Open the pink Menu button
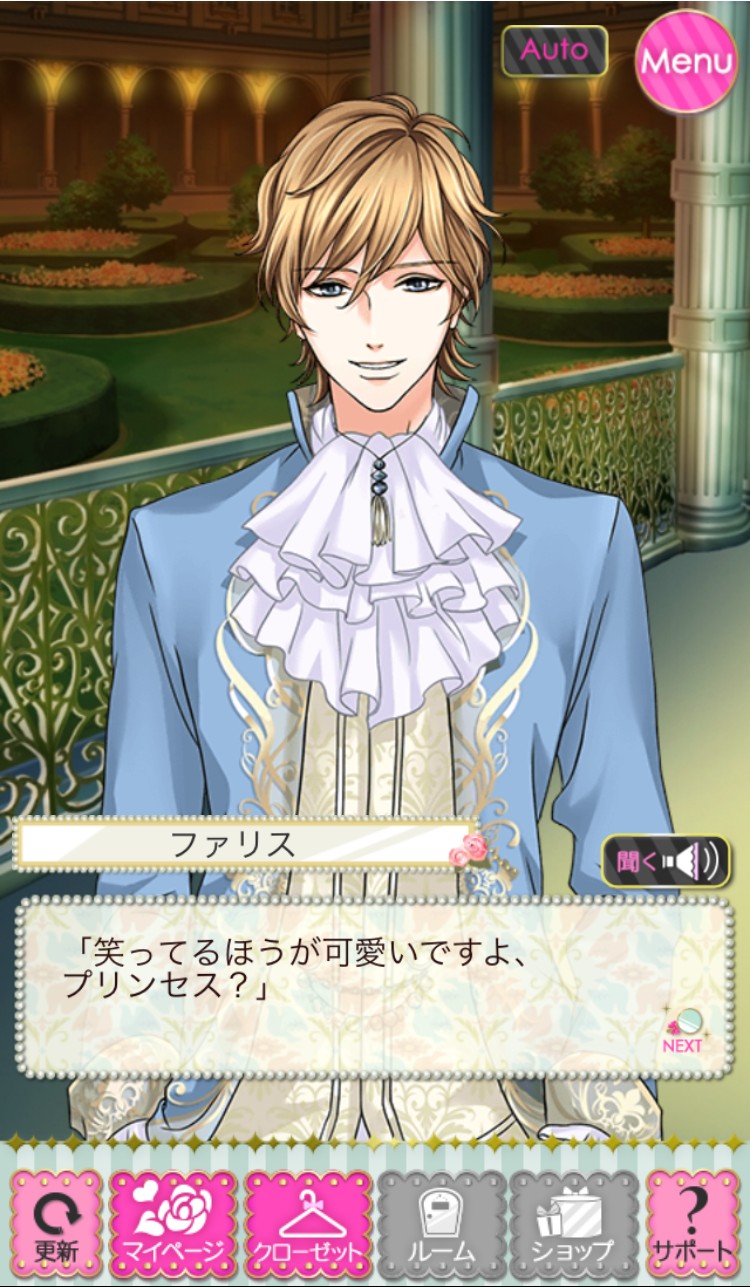This screenshot has height=1287, width=750. pyautogui.click(x=687, y=61)
